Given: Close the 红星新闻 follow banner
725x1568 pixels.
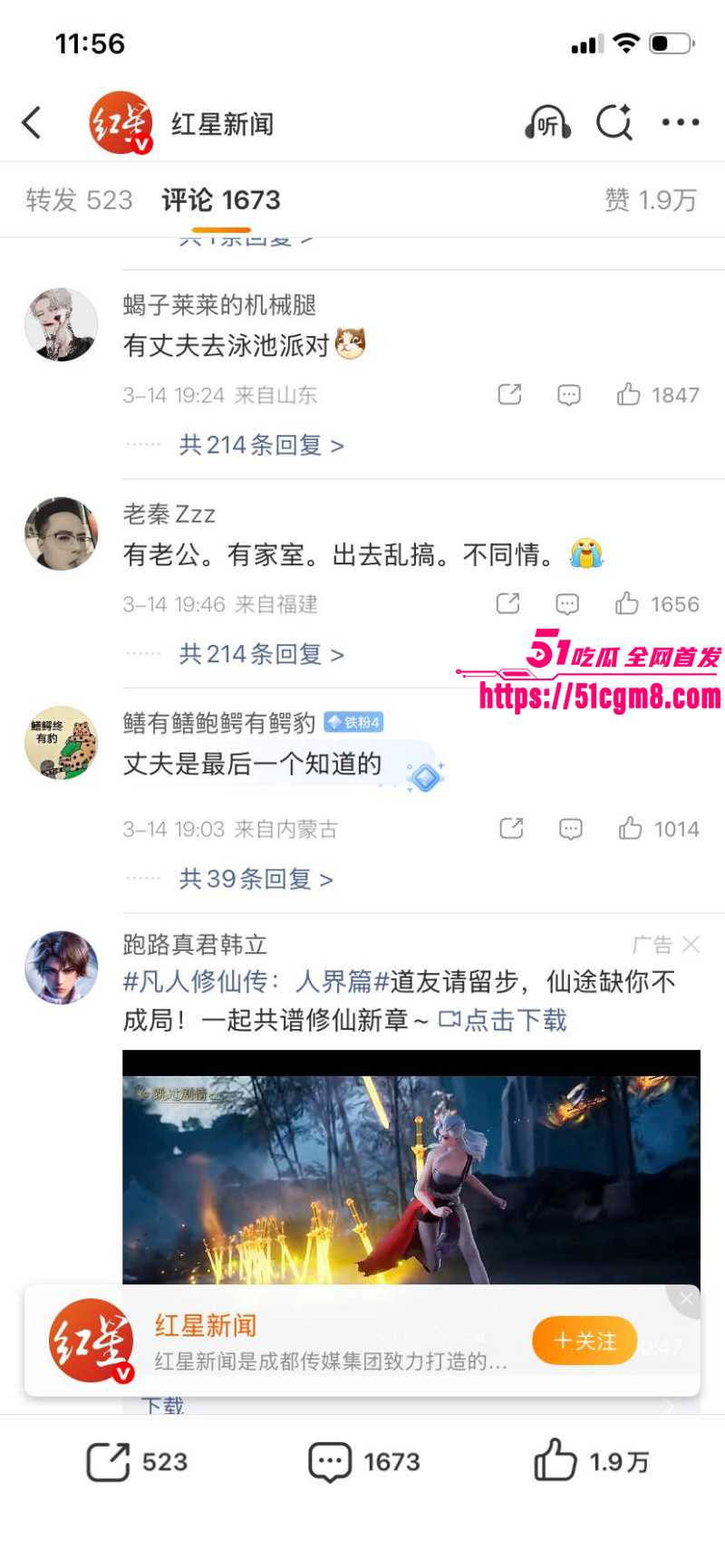Looking at the screenshot, I should (686, 1299).
